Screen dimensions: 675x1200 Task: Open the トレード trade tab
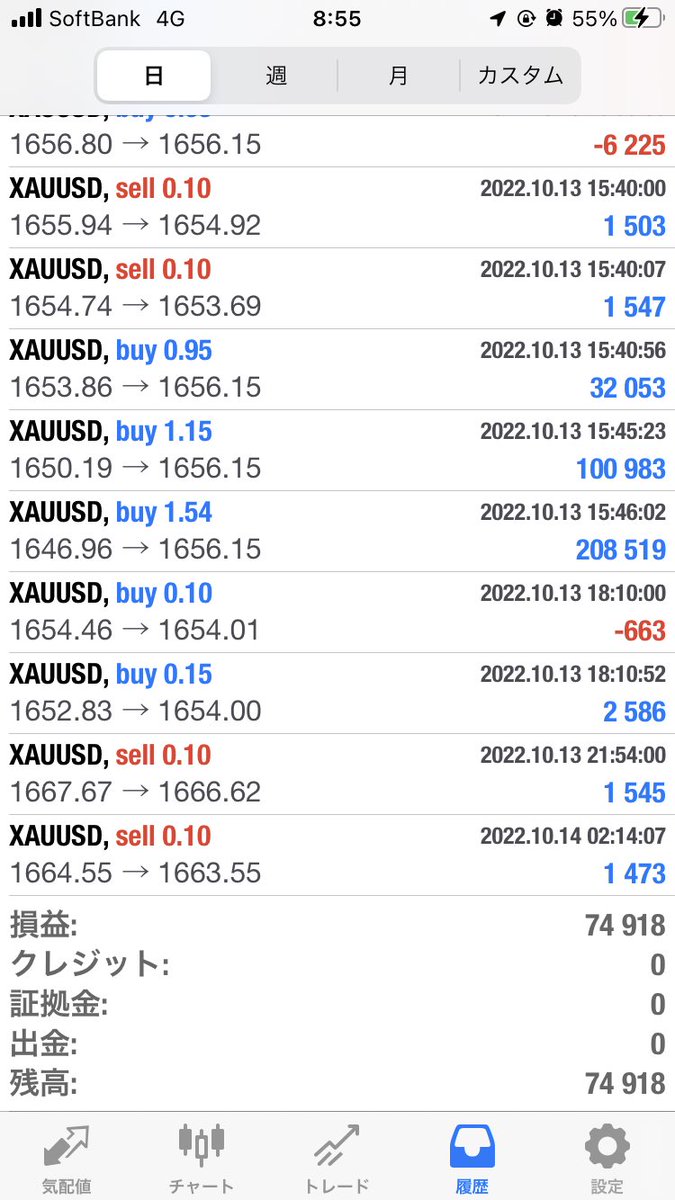point(337,1157)
